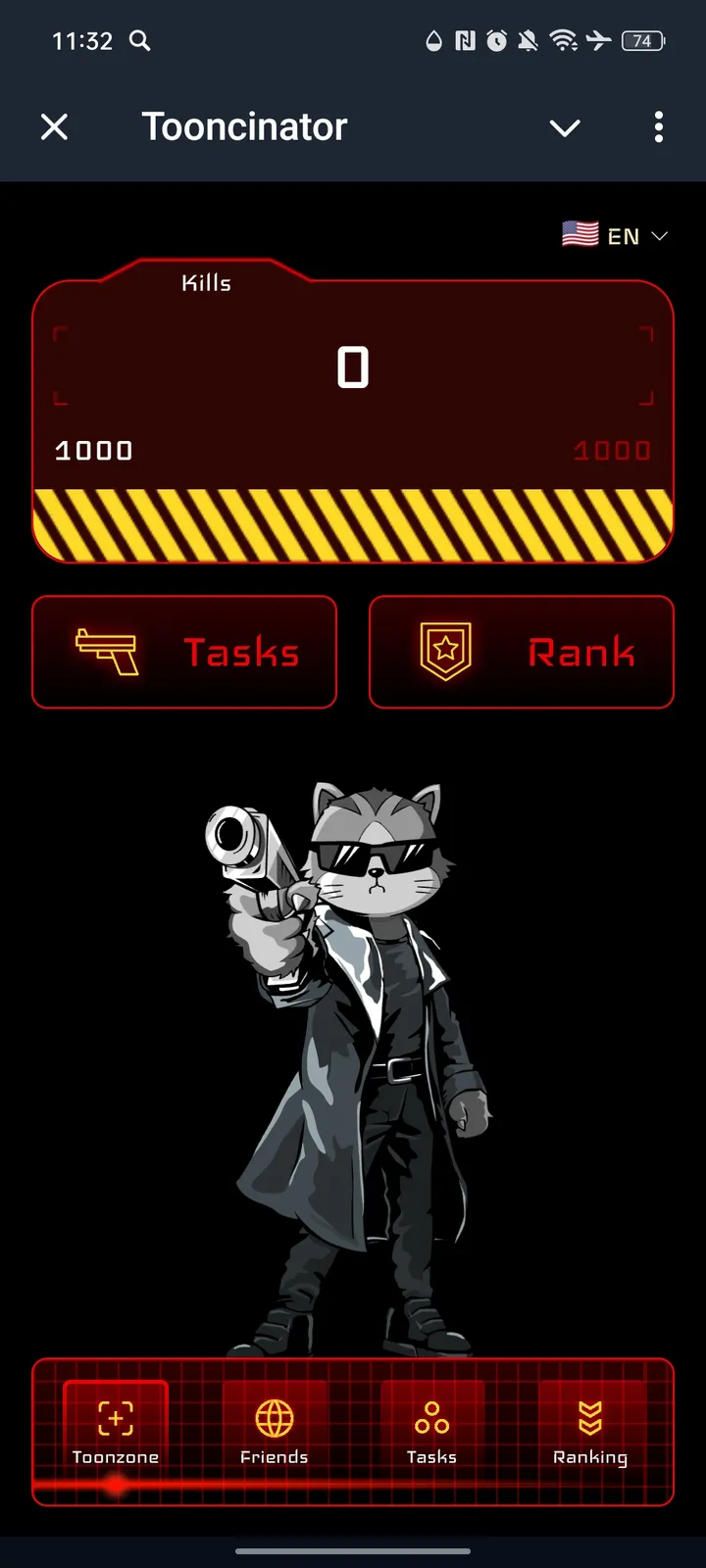Select the Toonzone crosshair icon in bottom navigation

(x=115, y=1417)
